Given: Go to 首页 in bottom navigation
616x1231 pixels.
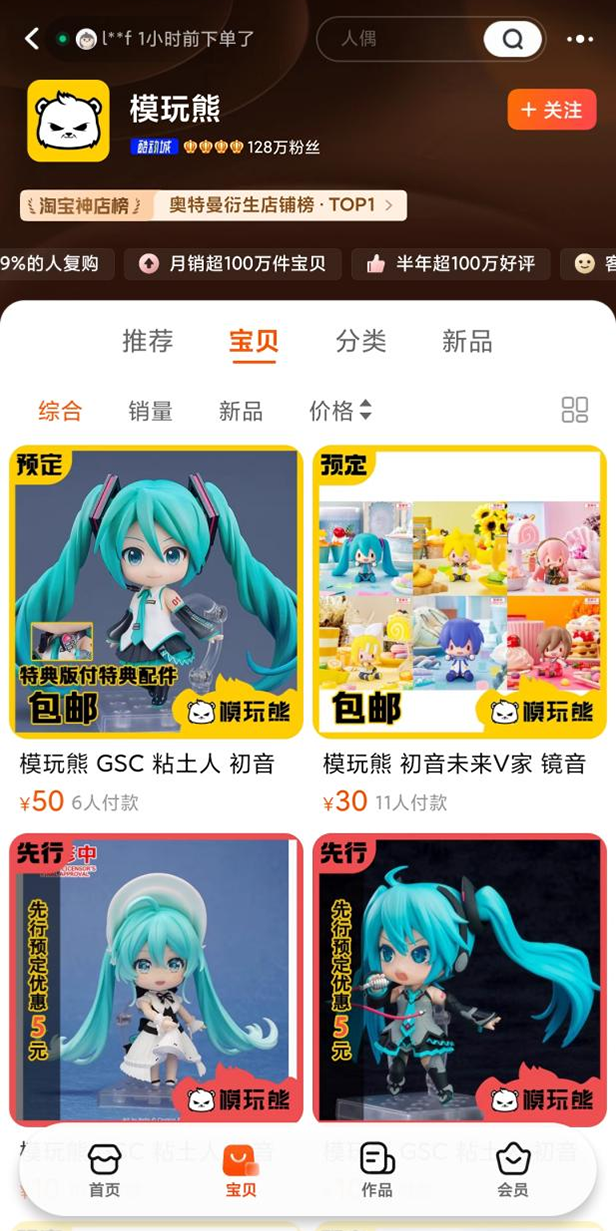Looking at the screenshot, I should tap(104, 1170).
